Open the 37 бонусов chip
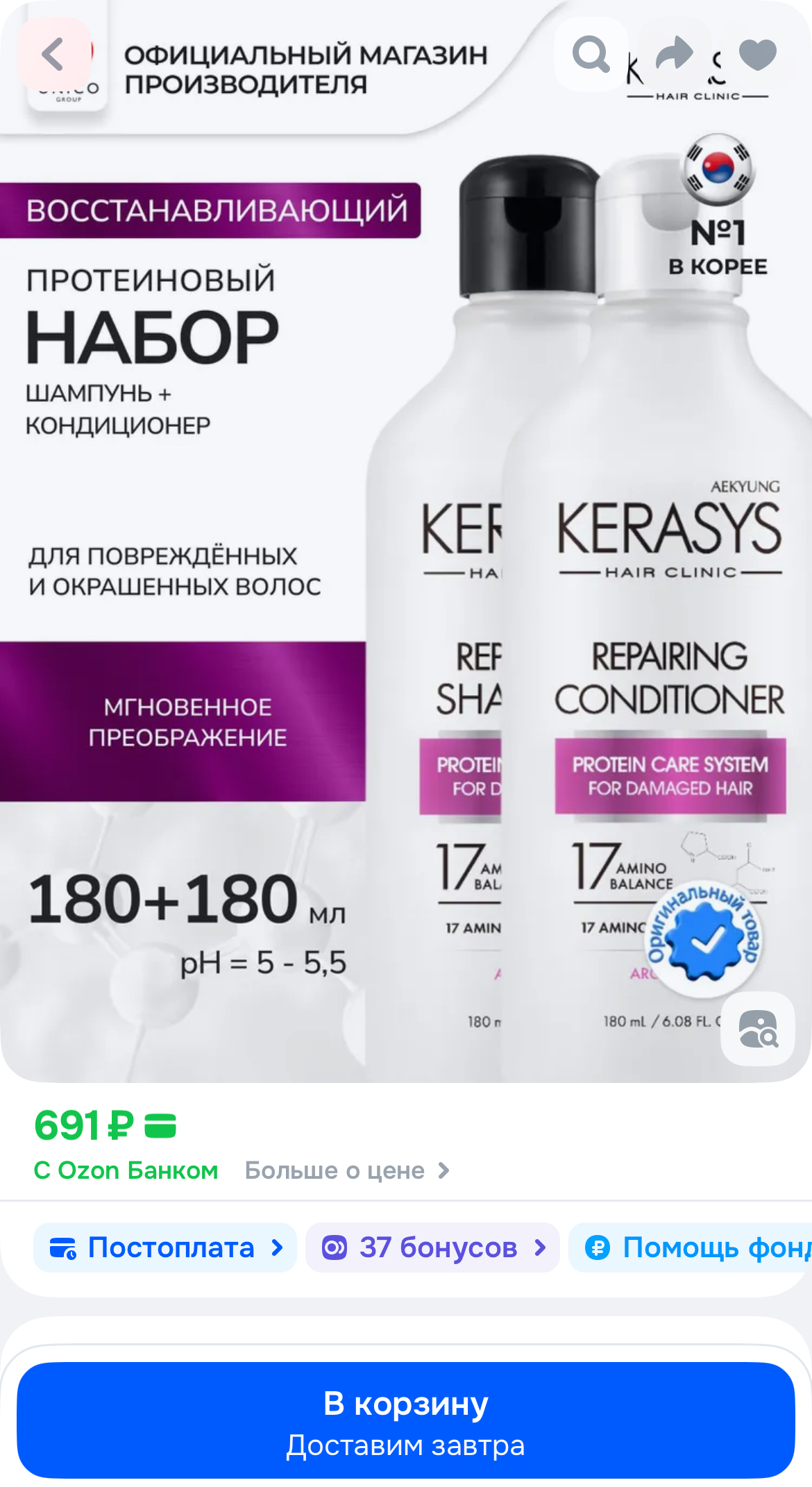812x1487 pixels. point(432,1247)
